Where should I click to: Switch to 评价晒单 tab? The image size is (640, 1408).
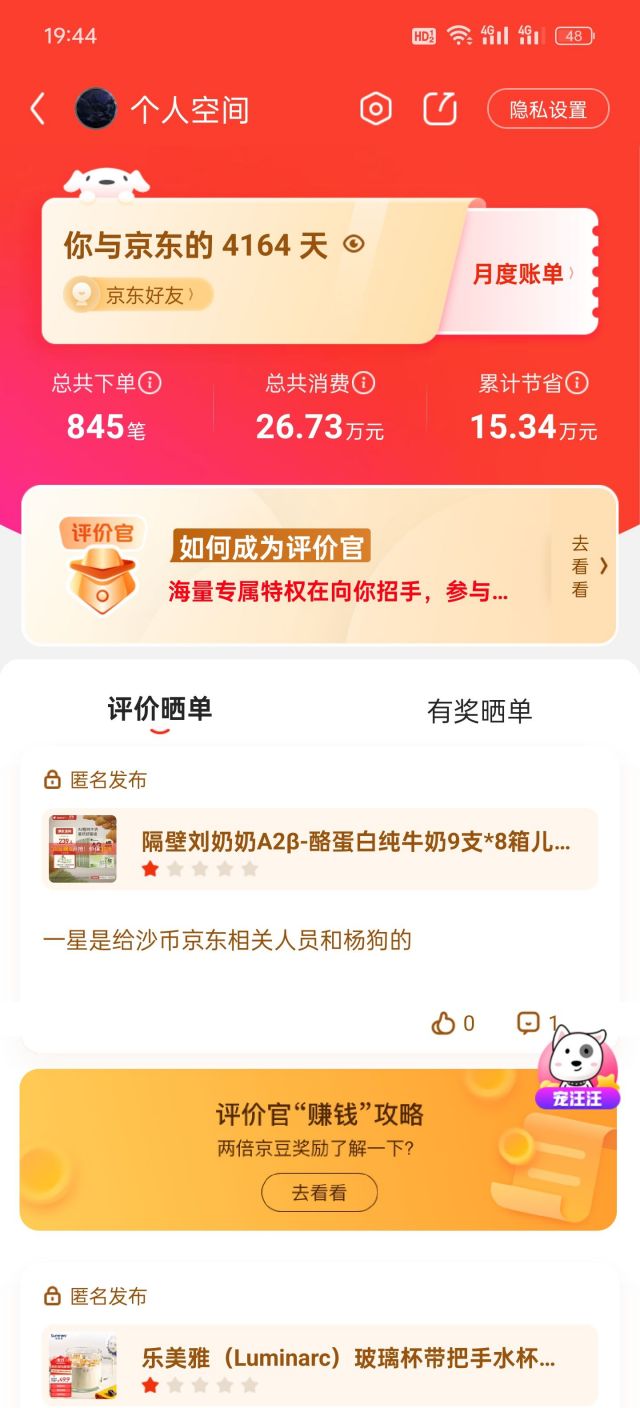[x=160, y=710]
